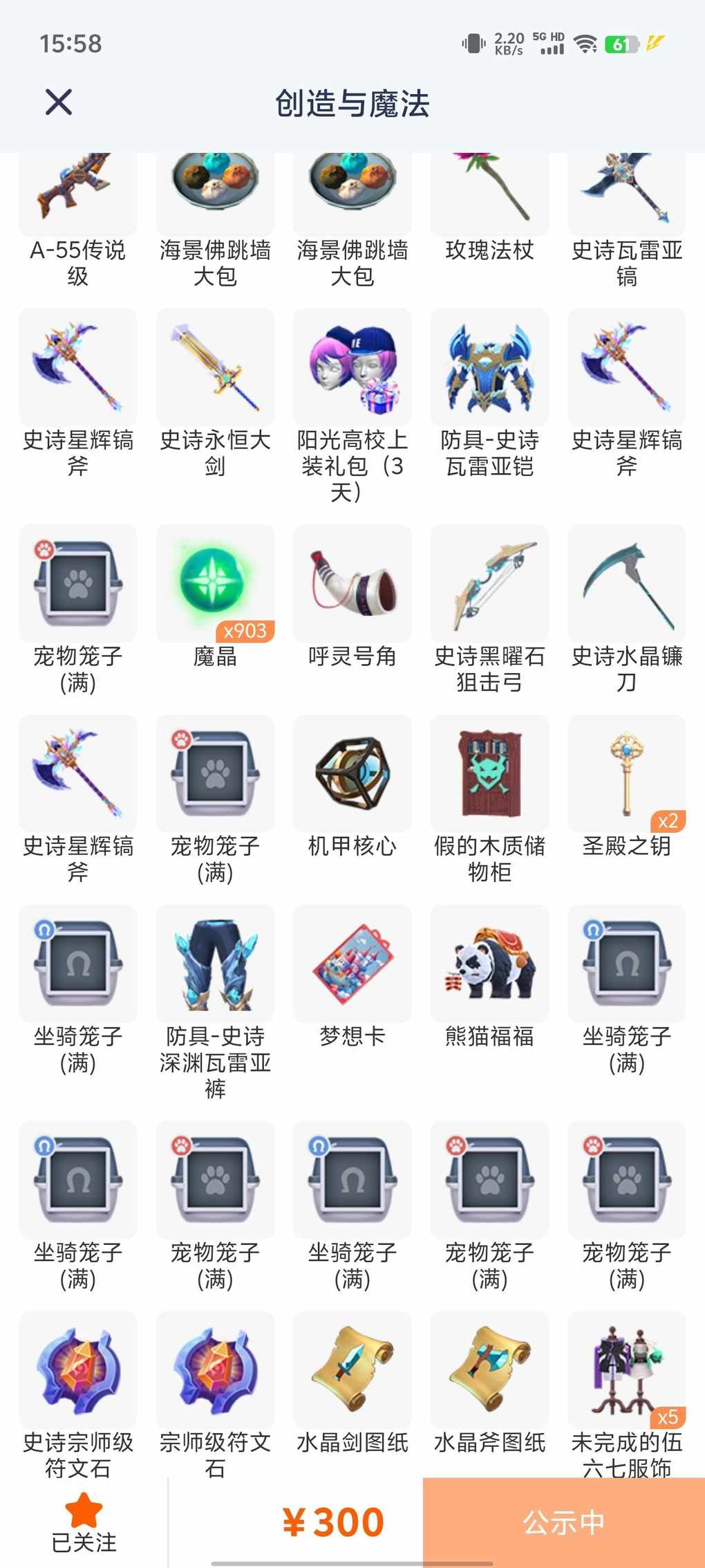Tap the 公示中 button

click(x=564, y=1522)
